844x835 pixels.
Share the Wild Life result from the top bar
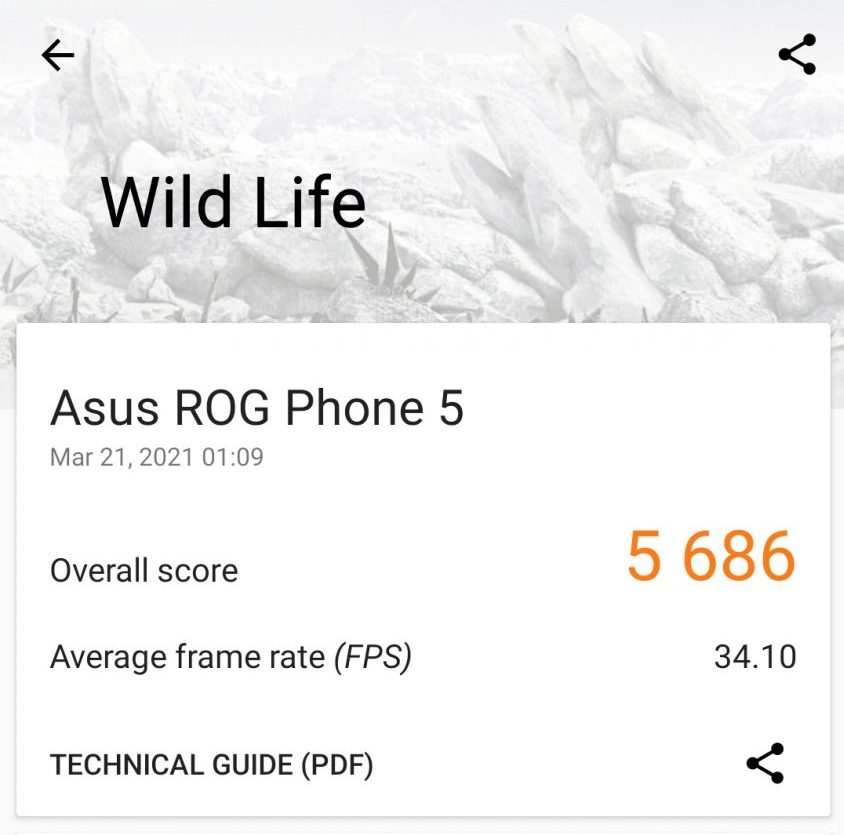click(x=797, y=55)
